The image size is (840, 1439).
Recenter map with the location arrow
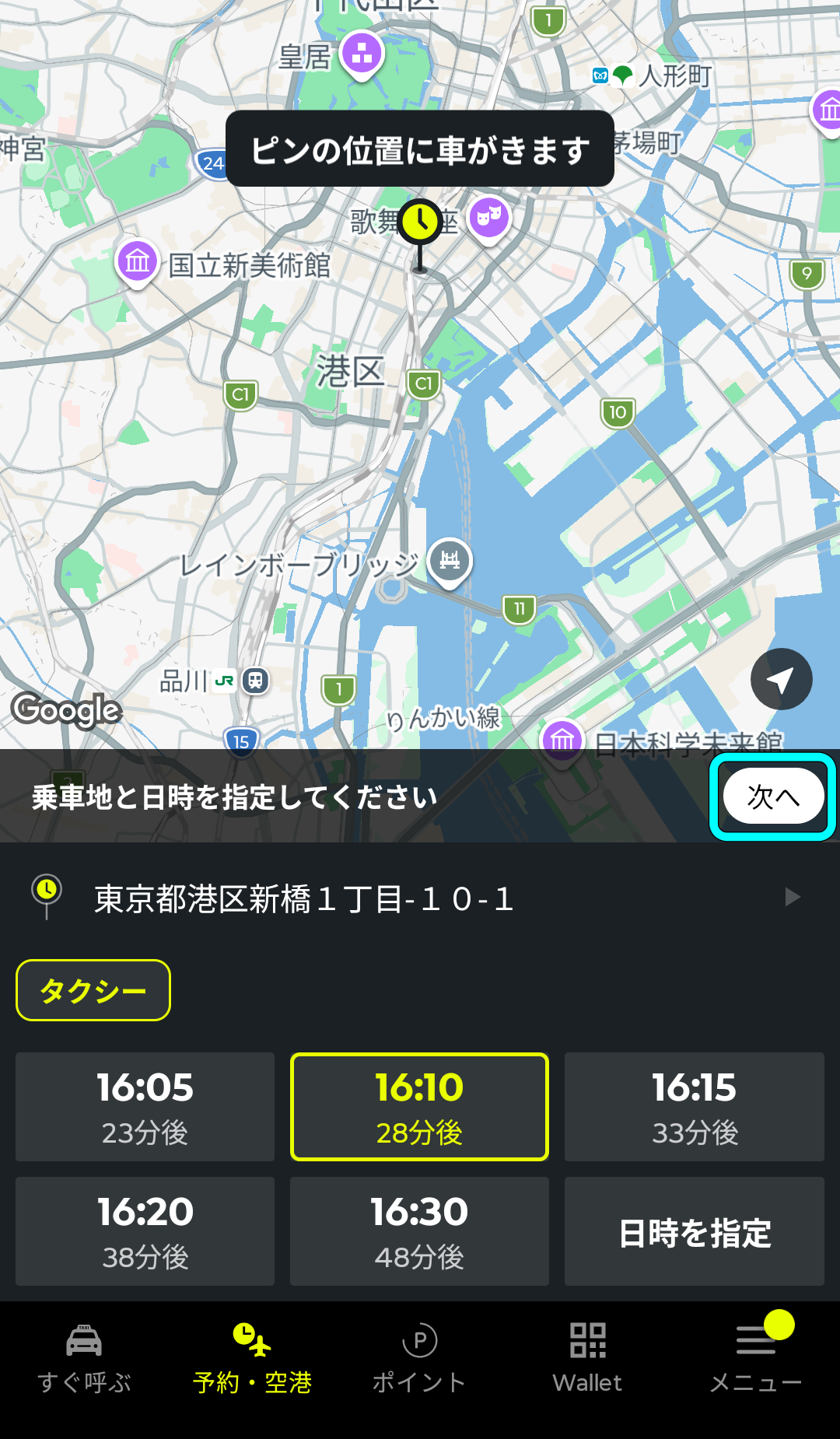(x=781, y=679)
